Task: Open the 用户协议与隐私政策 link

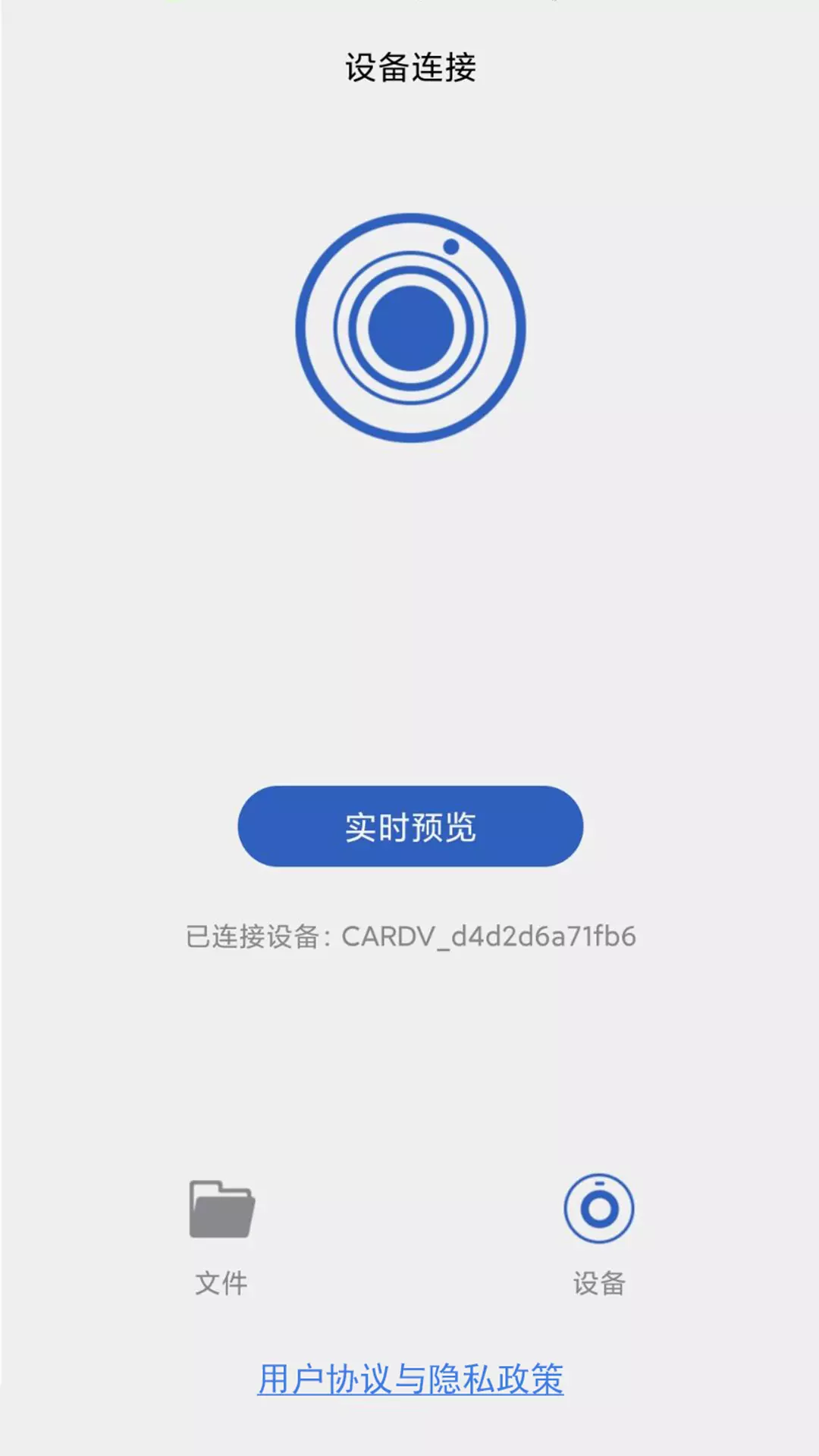Action: click(x=410, y=1379)
